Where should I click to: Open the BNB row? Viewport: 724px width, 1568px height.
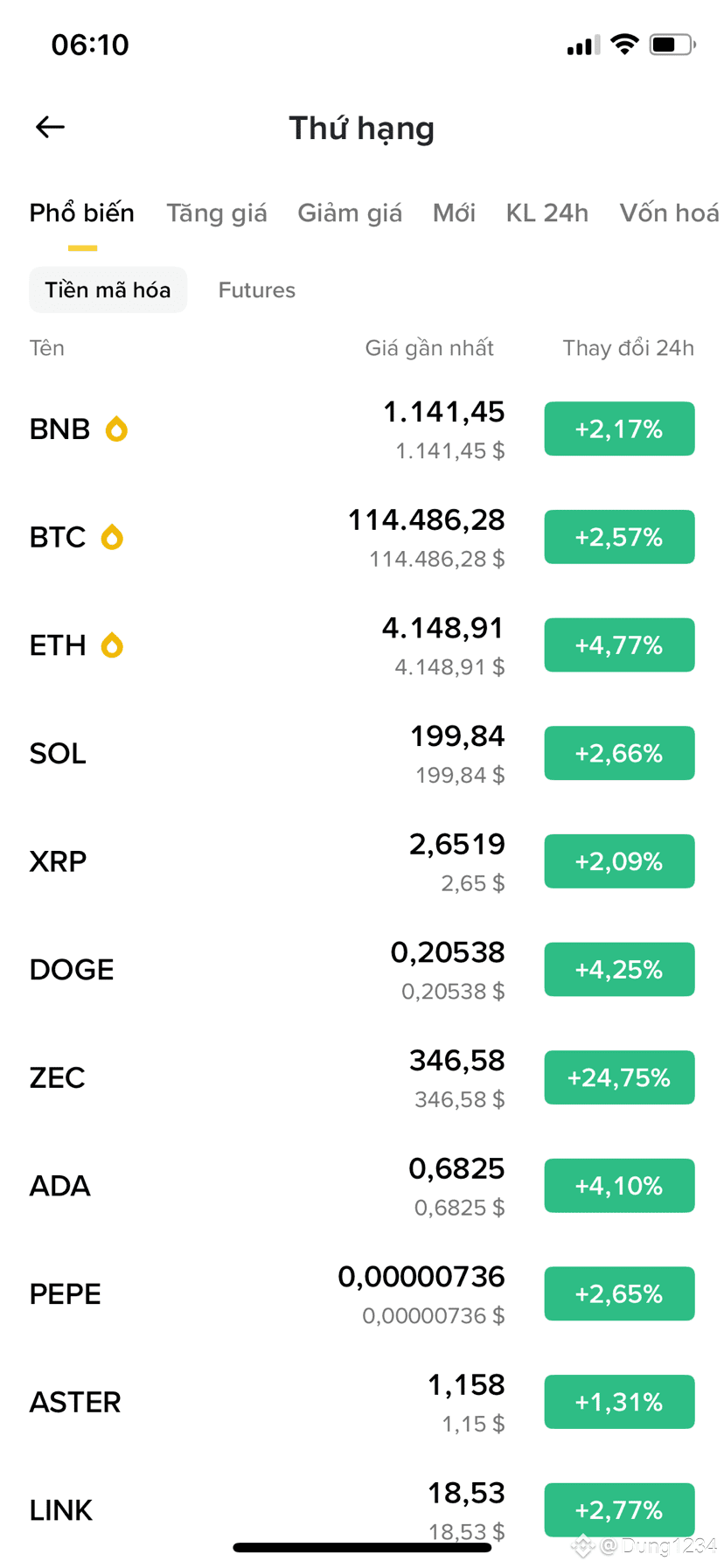[x=362, y=429]
